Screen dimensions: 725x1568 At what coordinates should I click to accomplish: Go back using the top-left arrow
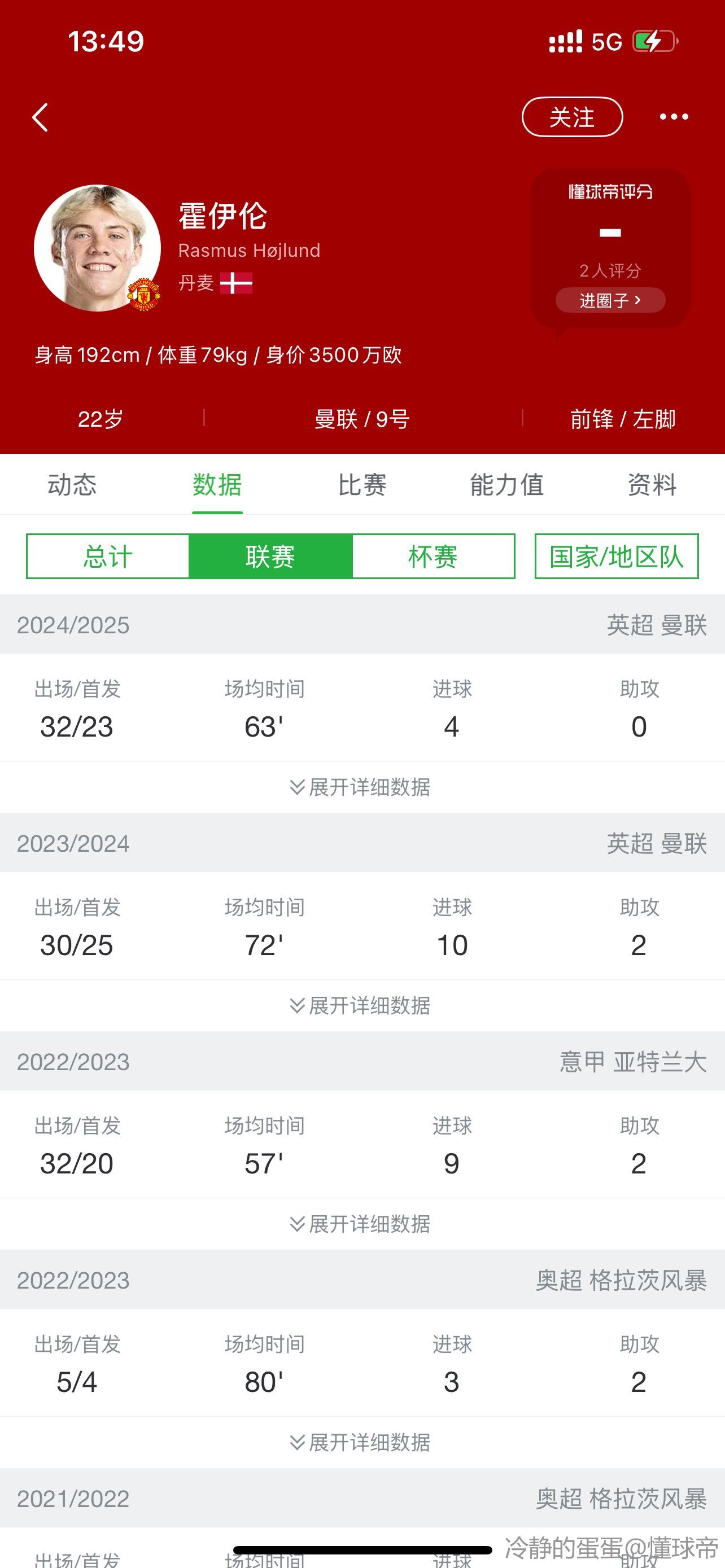point(40,117)
